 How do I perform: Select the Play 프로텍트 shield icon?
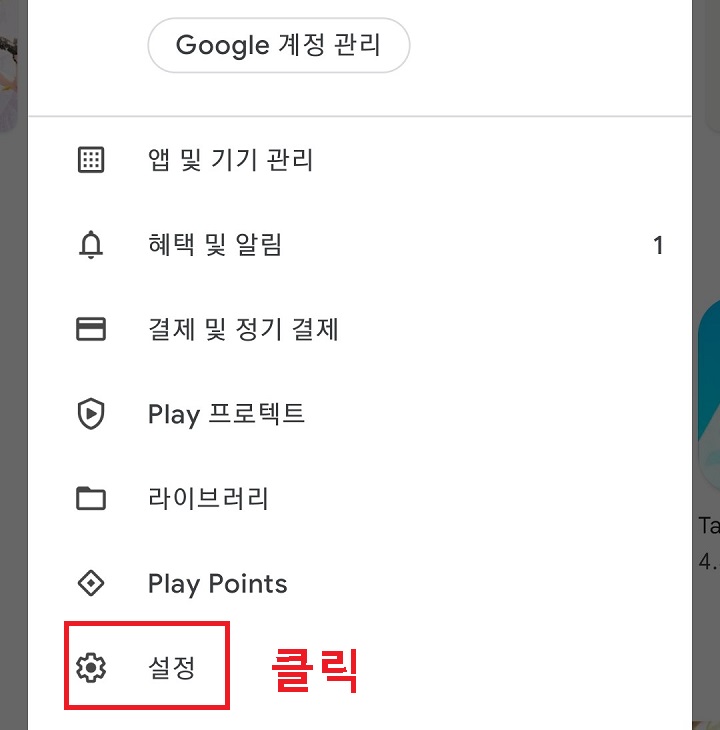point(90,414)
